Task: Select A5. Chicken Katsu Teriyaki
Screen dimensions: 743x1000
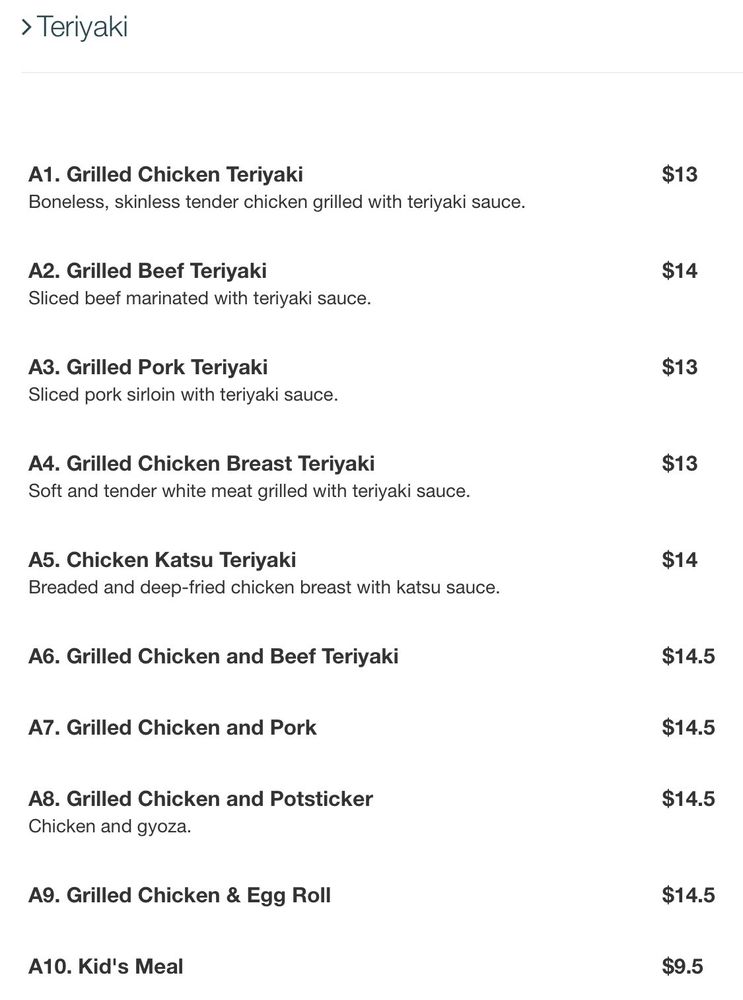Action: point(163,560)
